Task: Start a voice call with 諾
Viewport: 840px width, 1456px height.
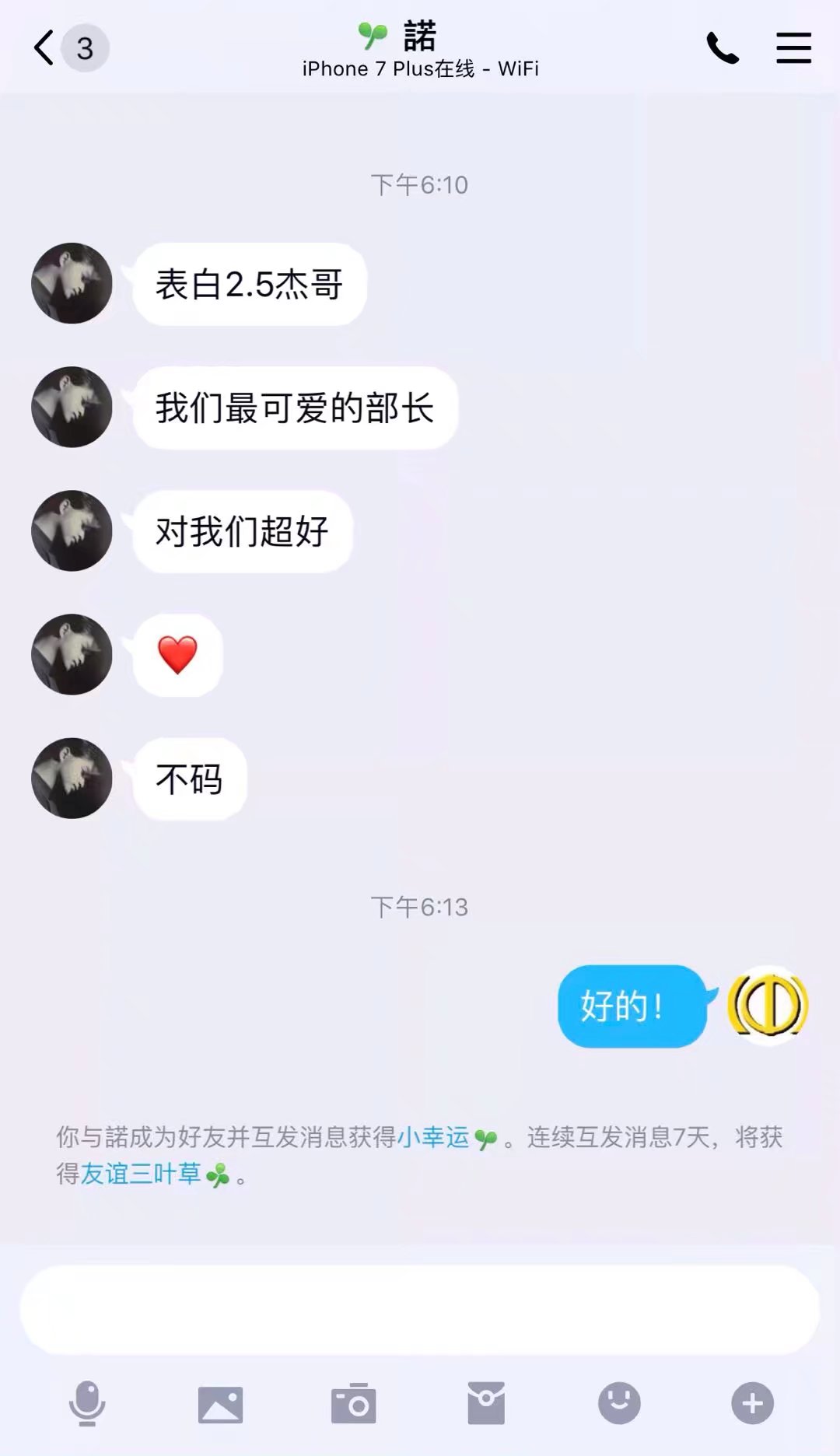Action: point(722,48)
